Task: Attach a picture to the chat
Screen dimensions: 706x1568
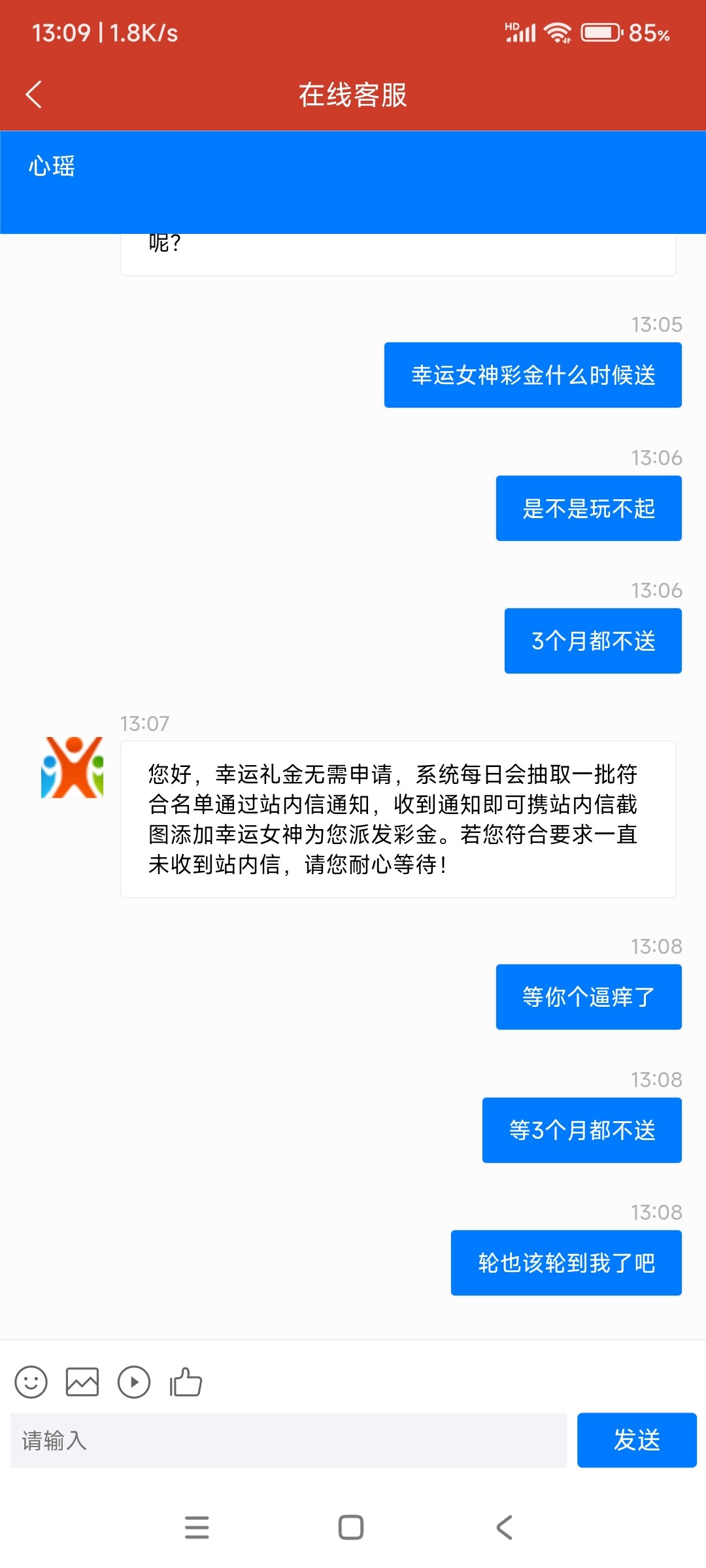Action: click(x=82, y=1382)
